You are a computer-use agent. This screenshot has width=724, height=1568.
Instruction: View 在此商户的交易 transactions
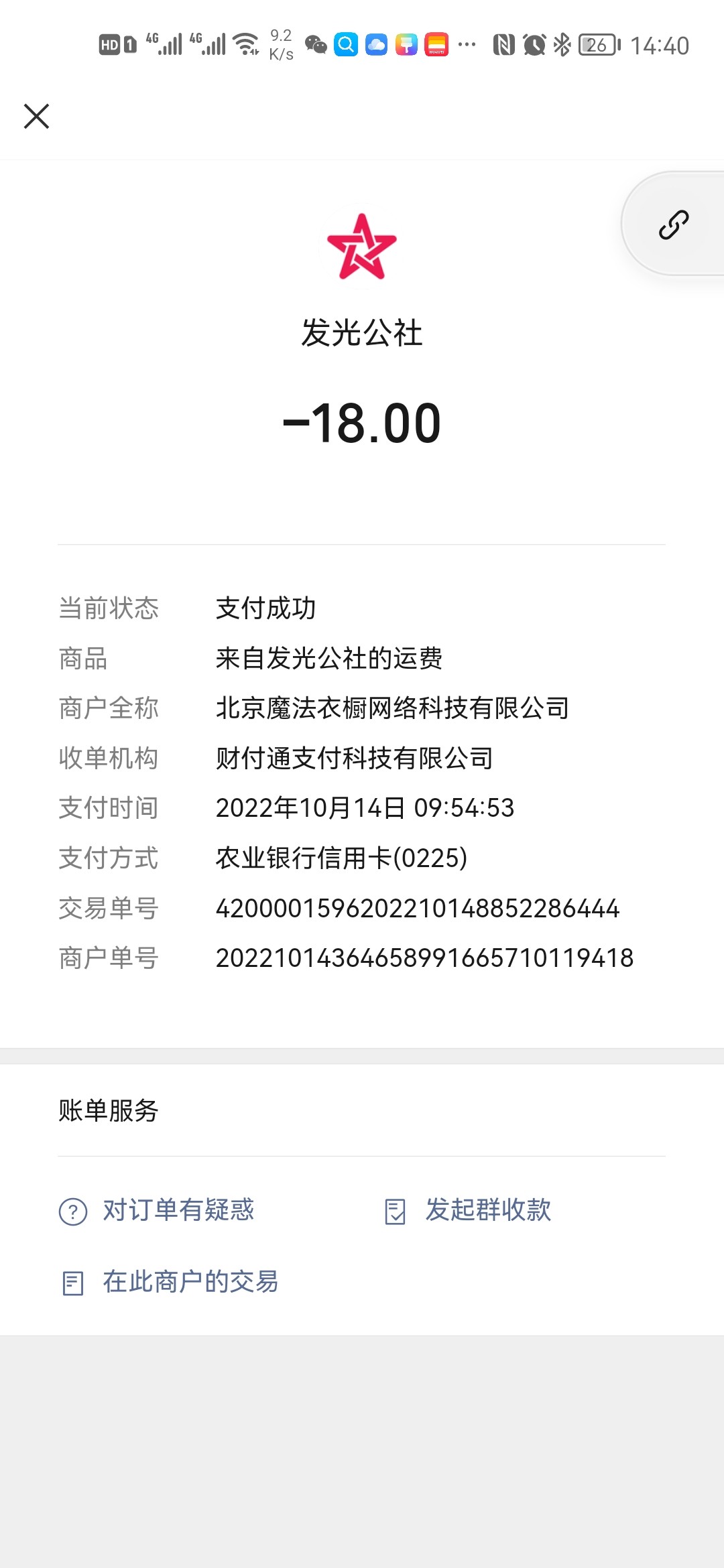pyautogui.click(x=170, y=1282)
